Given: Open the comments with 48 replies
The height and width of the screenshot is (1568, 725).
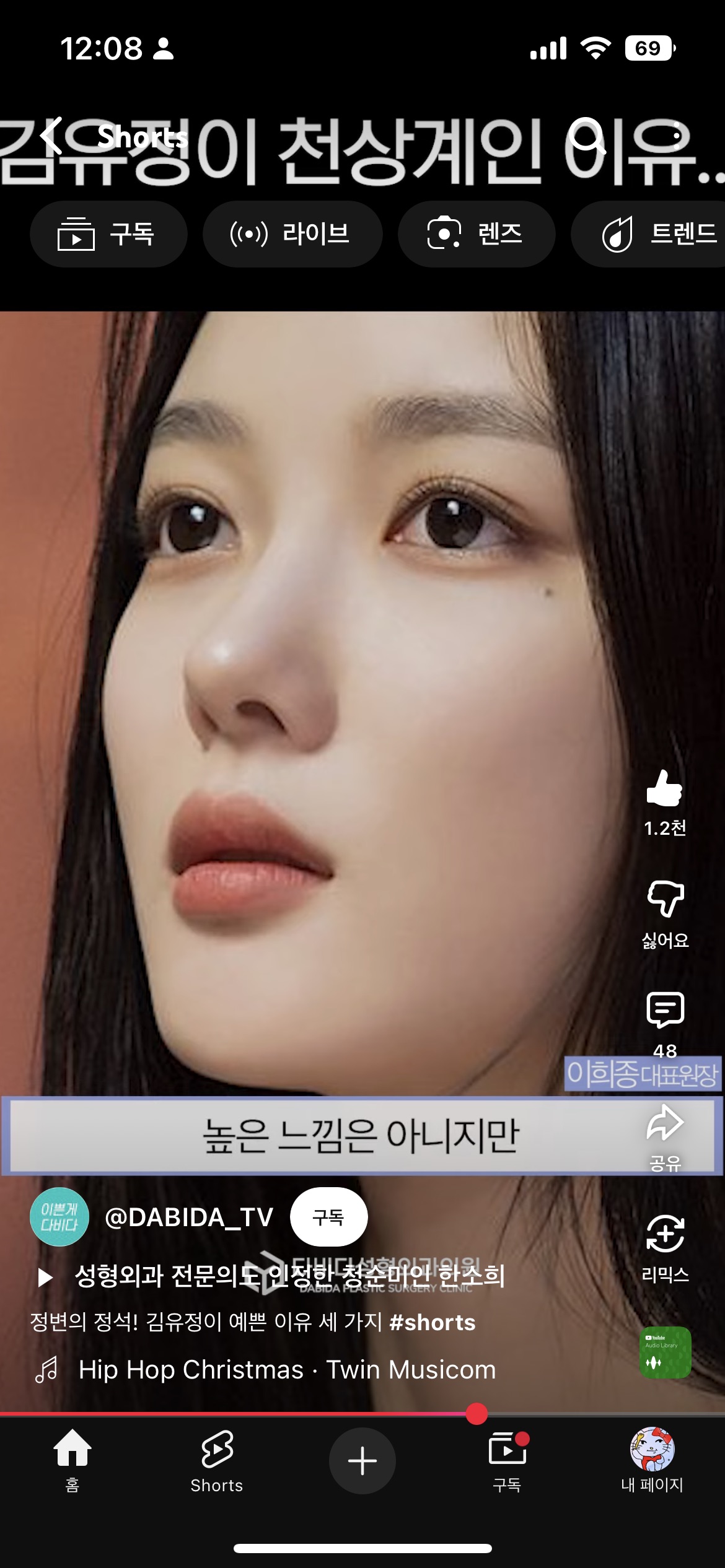Looking at the screenshot, I should tap(665, 1011).
